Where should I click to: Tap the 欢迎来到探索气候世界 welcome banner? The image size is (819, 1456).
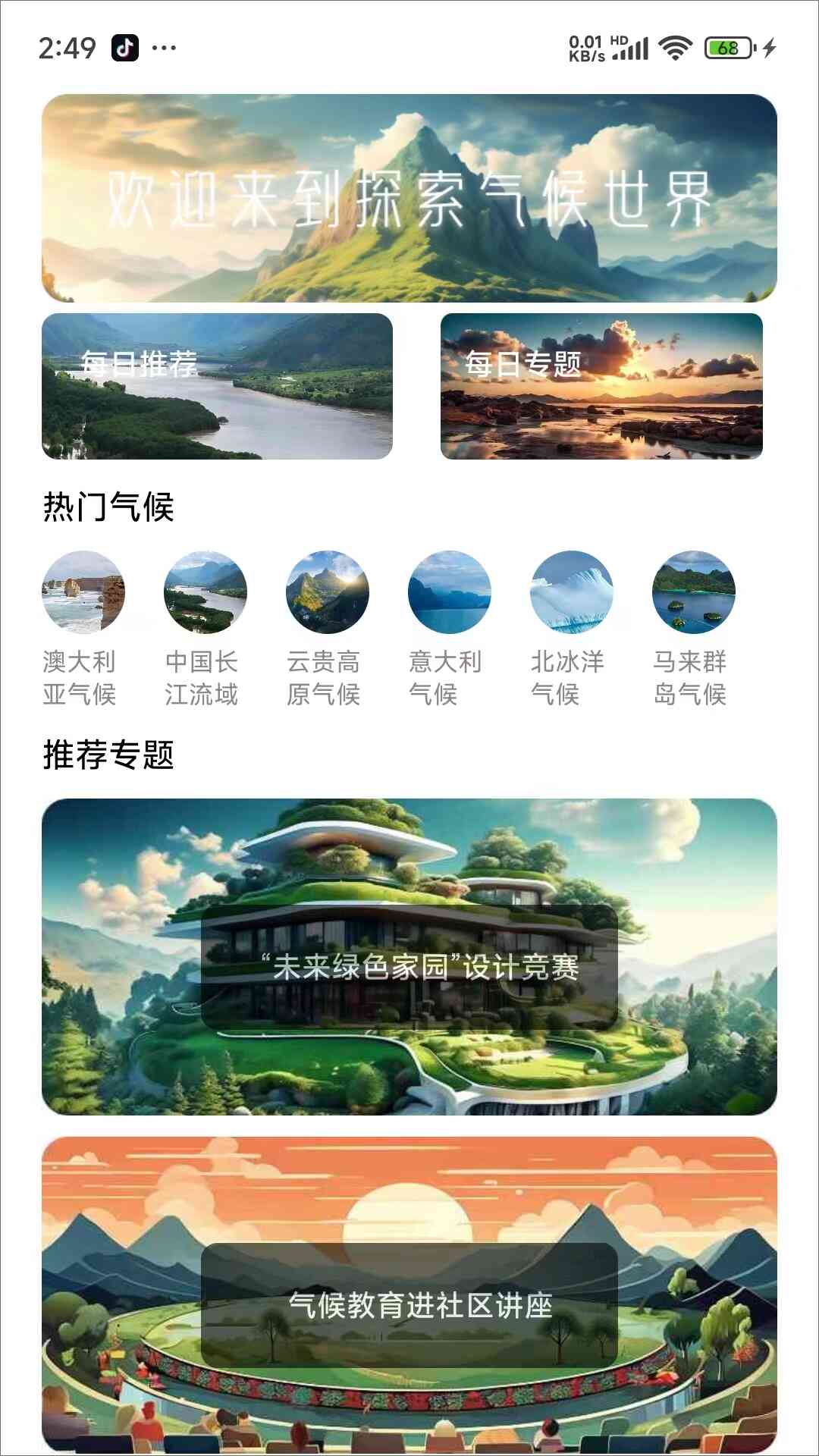click(409, 199)
